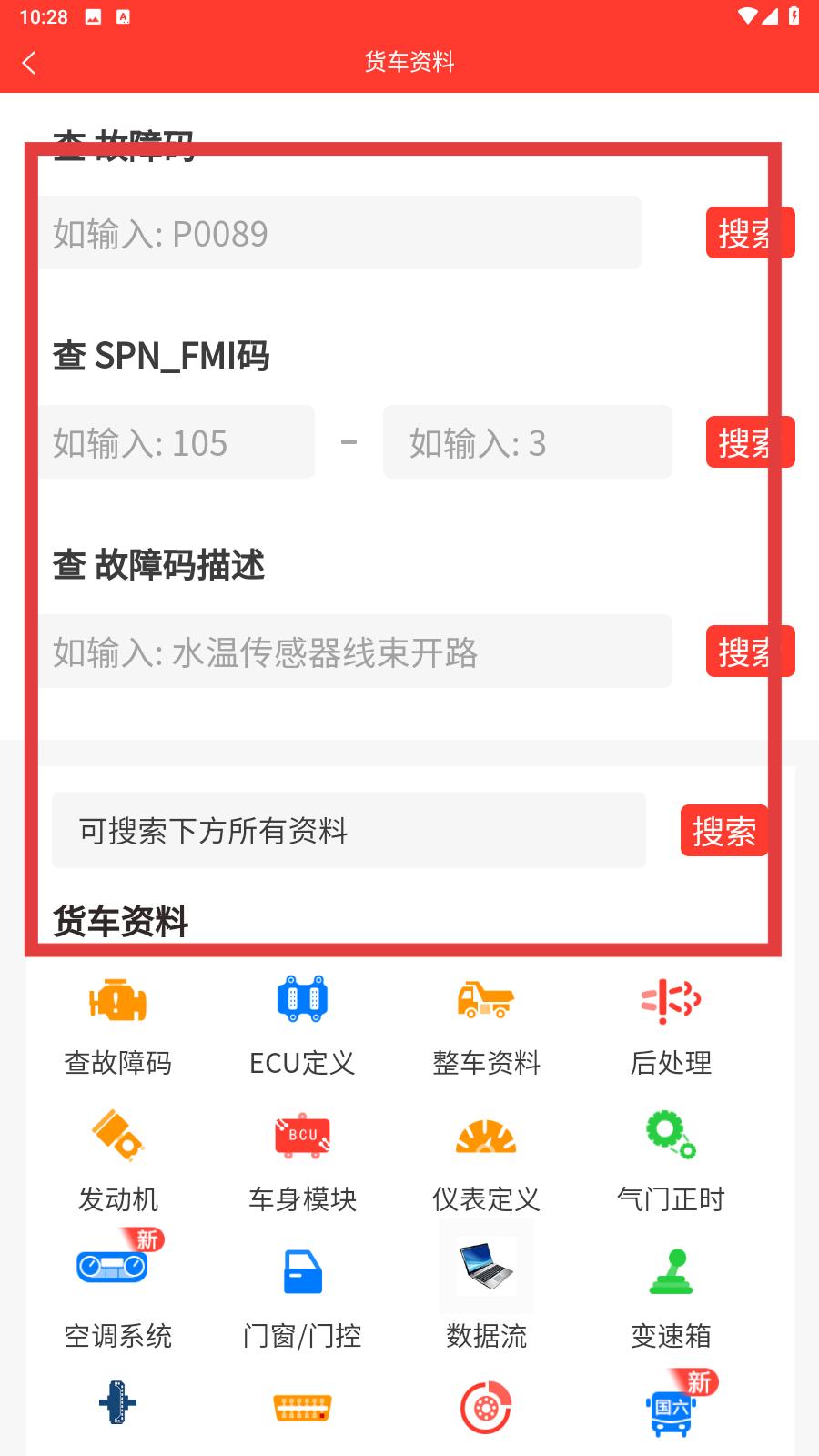The width and height of the screenshot is (819, 1456).
Task: Go back from 货车资料 page
Action: [29, 63]
